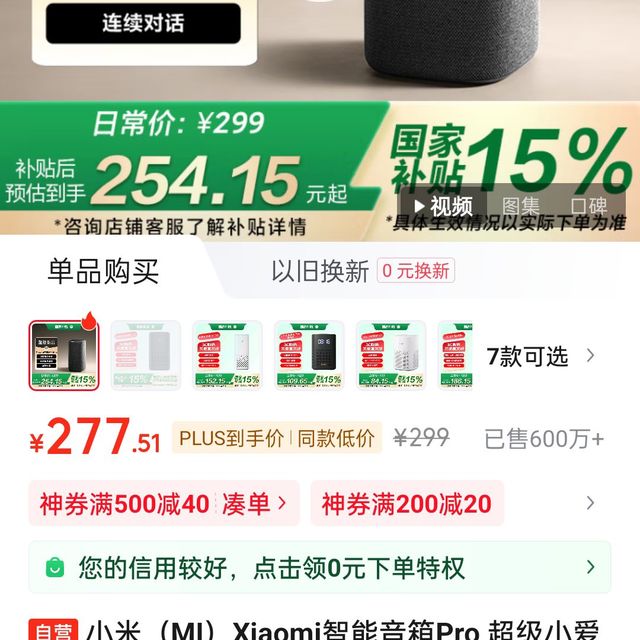Tap the PLUS到手价 同款低价 price chip

(277, 438)
